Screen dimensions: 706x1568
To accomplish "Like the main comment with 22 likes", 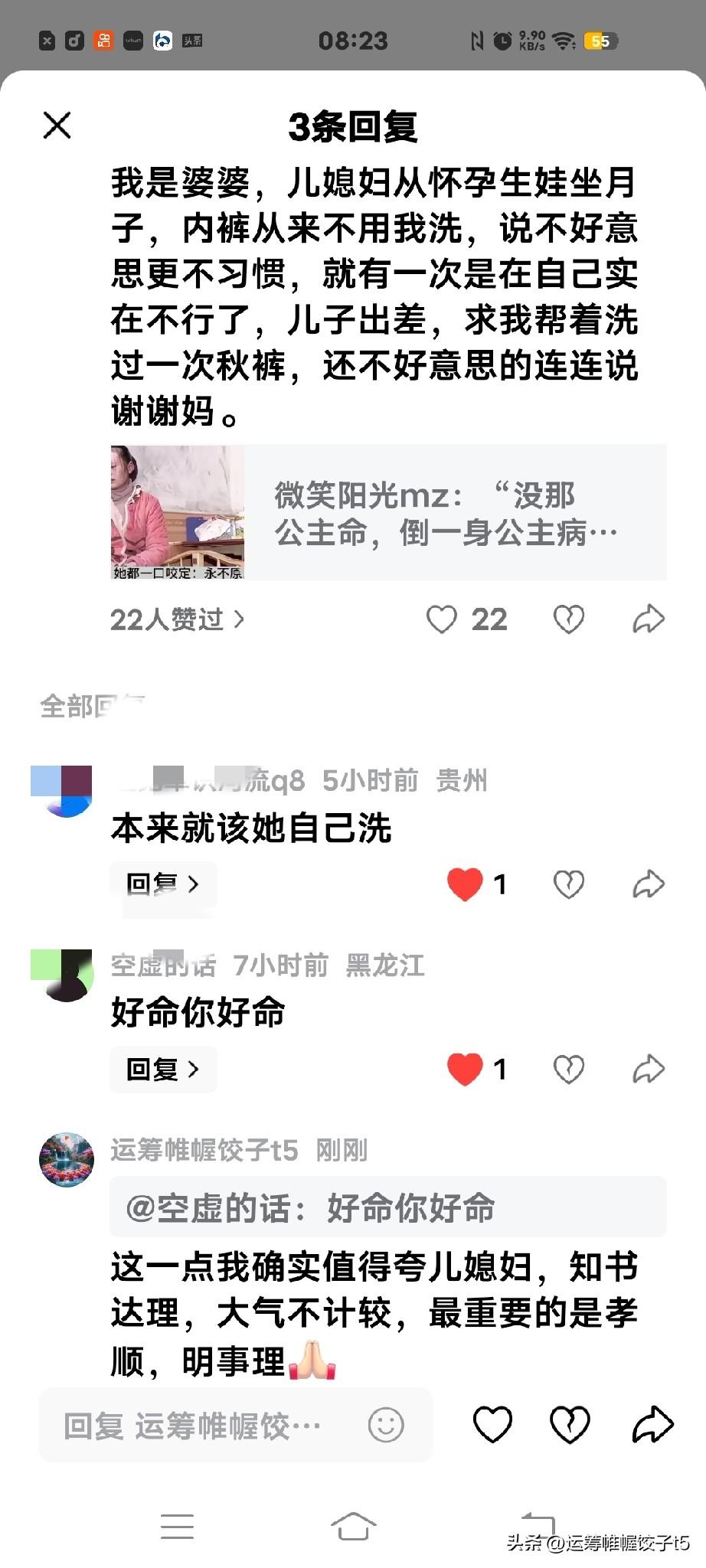I will click(x=442, y=619).
